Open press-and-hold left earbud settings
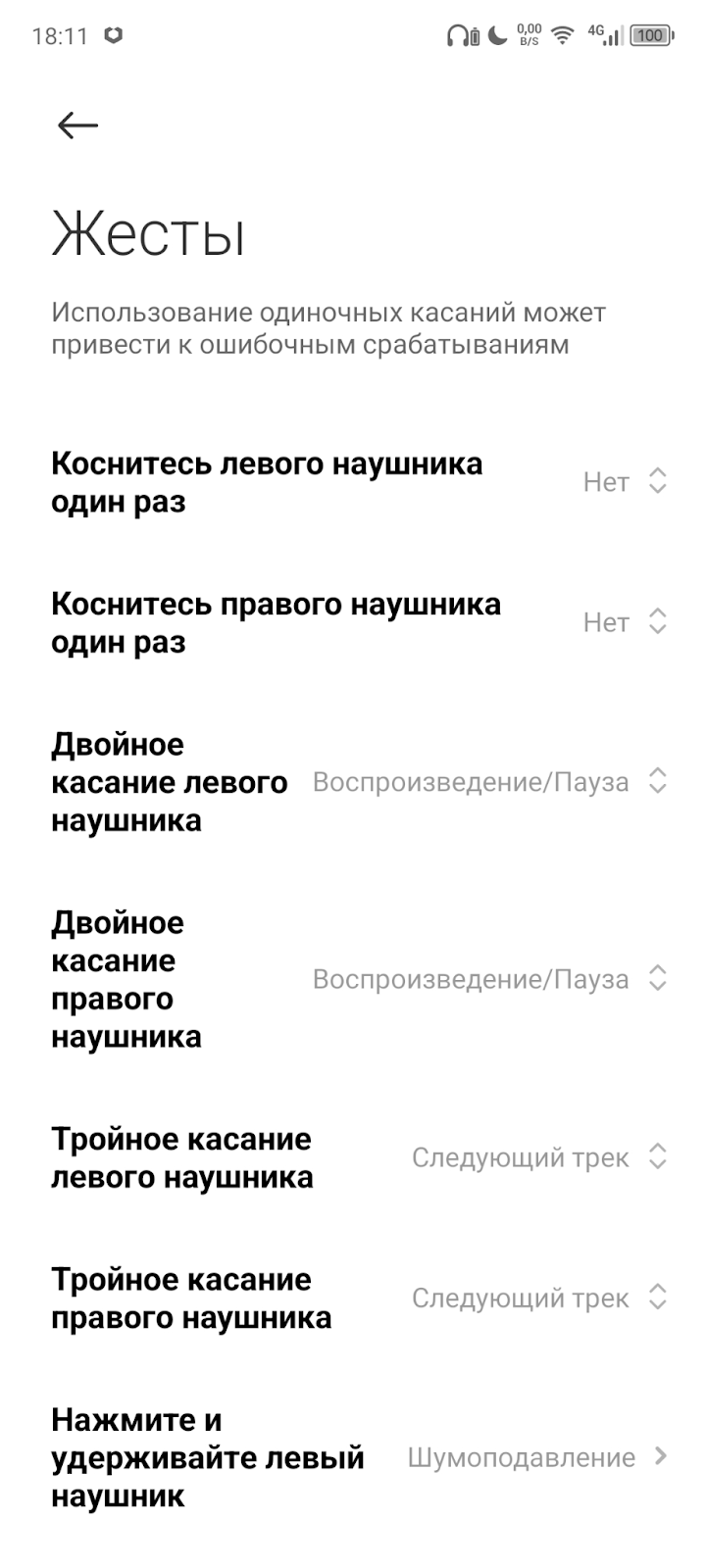The height and width of the screenshot is (1568, 706). tap(536, 1457)
